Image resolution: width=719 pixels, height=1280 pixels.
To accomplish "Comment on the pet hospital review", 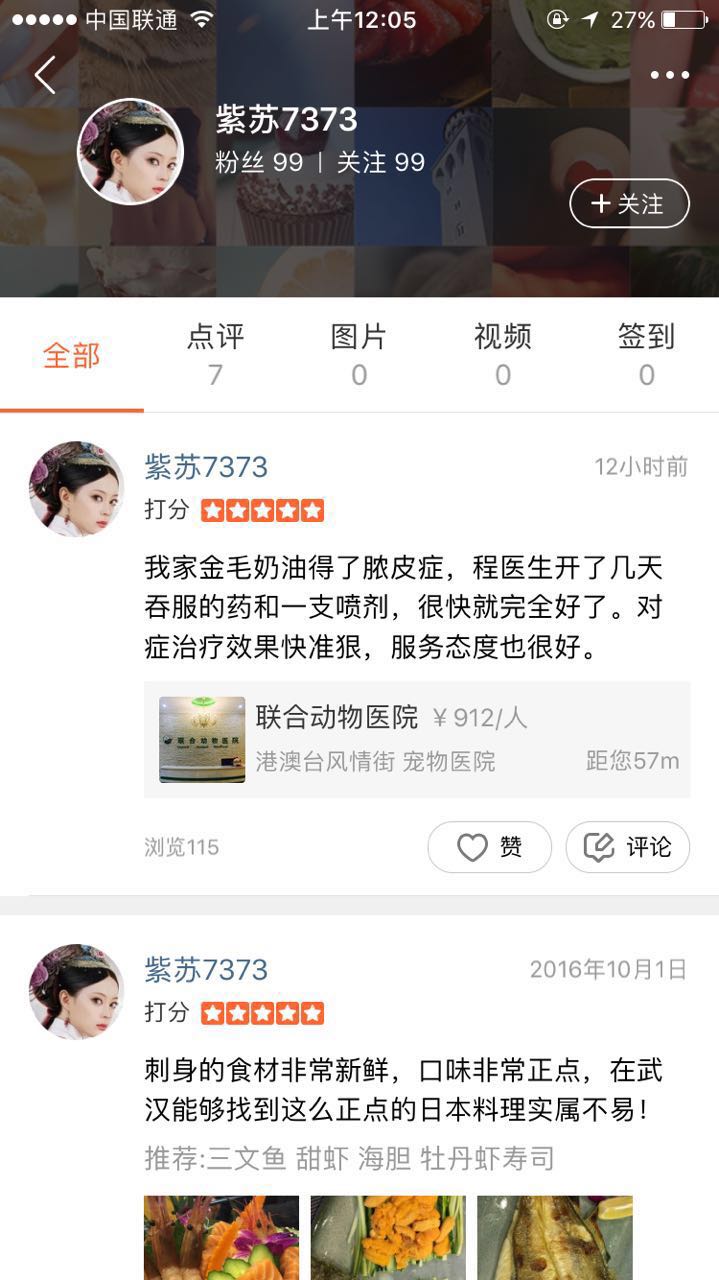I will pyautogui.click(x=628, y=847).
